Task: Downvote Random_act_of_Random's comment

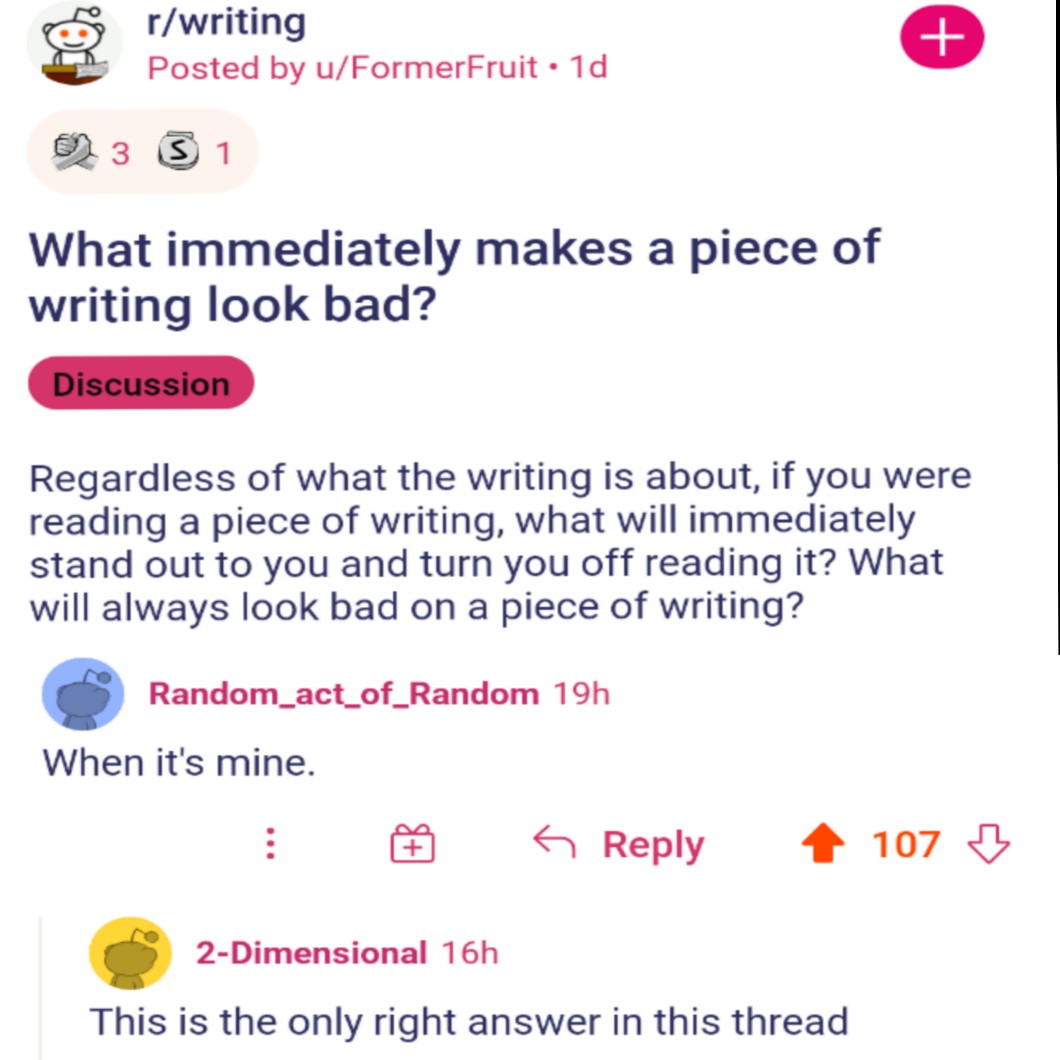Action: 988,843
